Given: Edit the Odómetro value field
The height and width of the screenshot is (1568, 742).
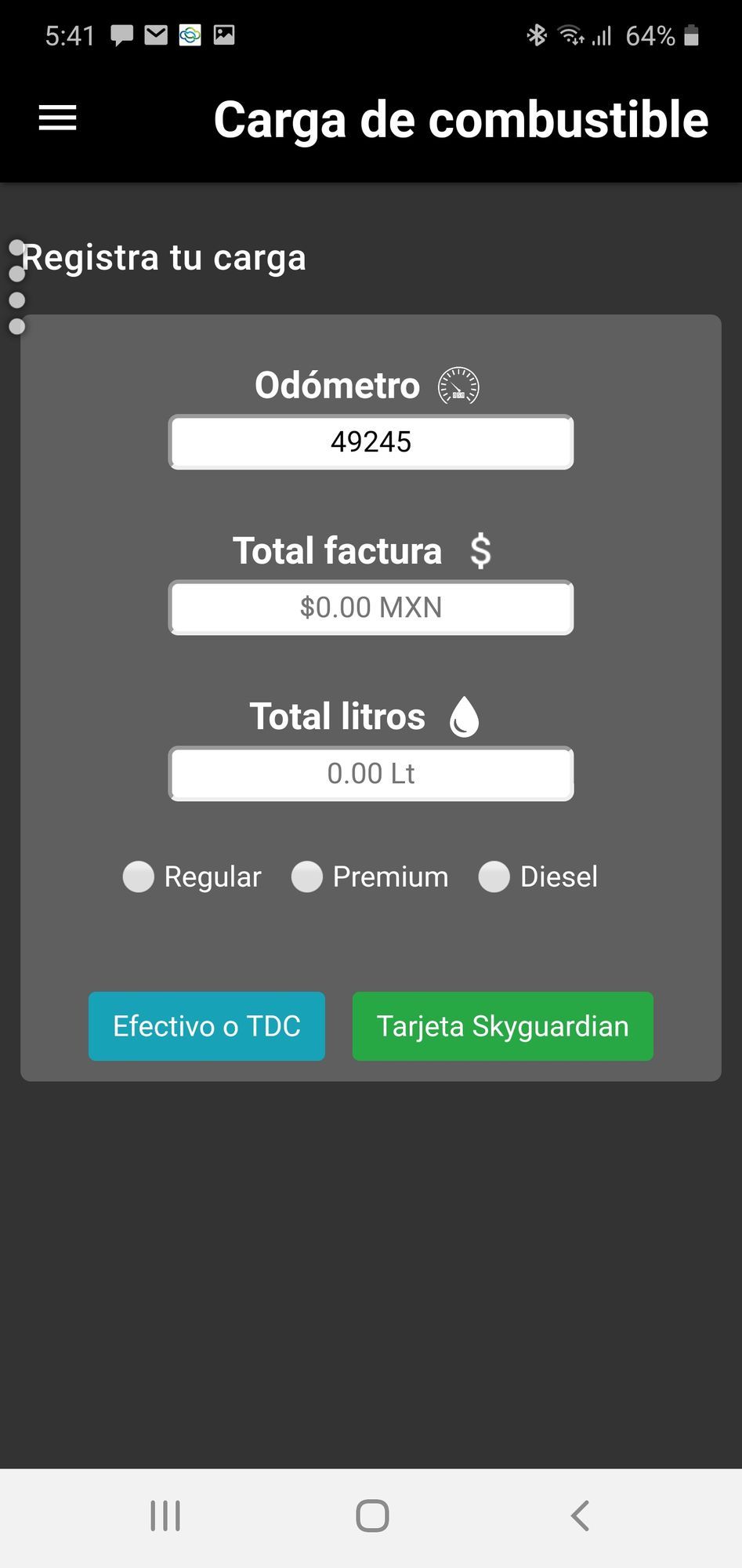Looking at the screenshot, I should tap(371, 442).
